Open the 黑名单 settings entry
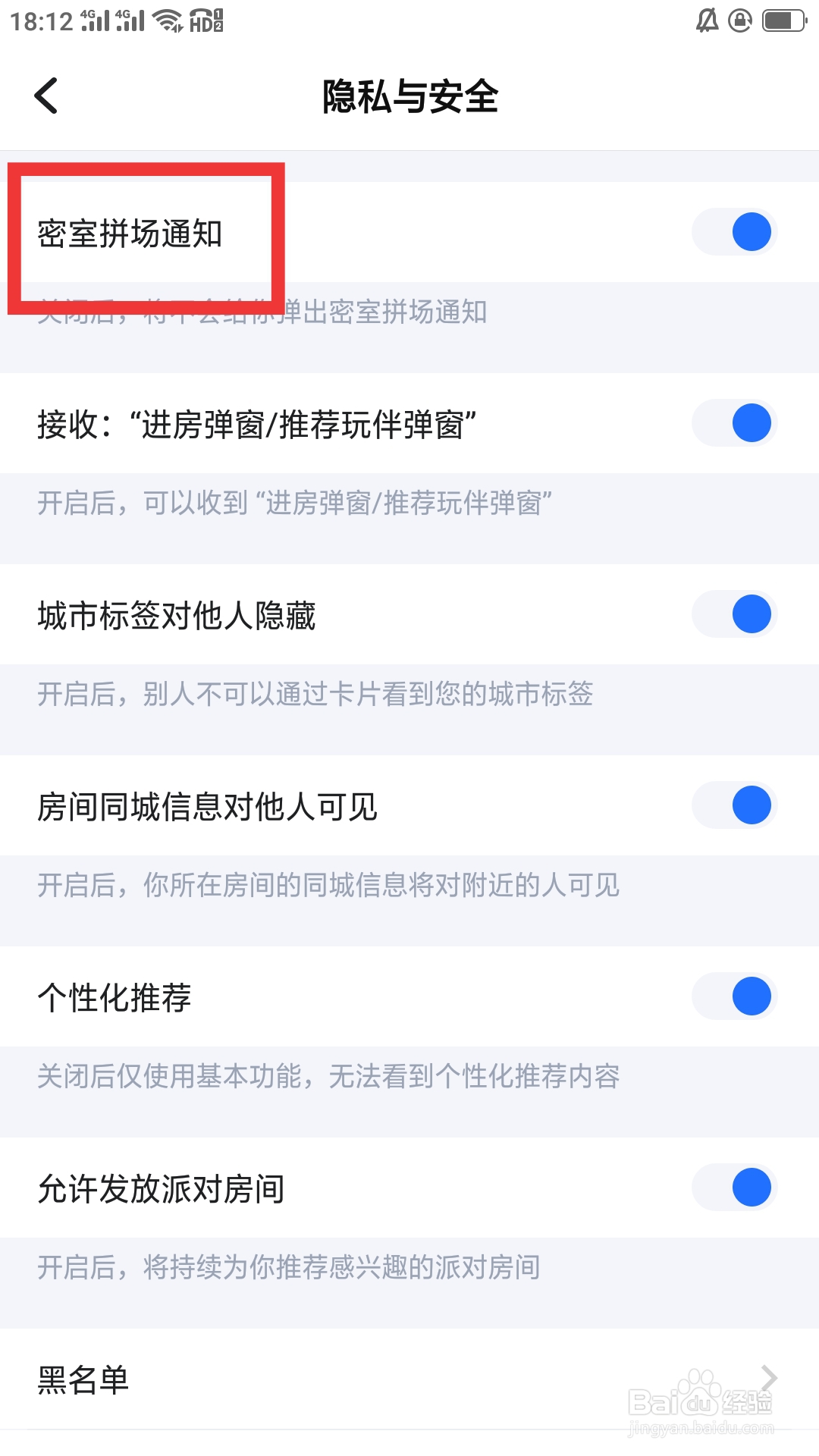The image size is (819, 1456). tap(83, 1382)
